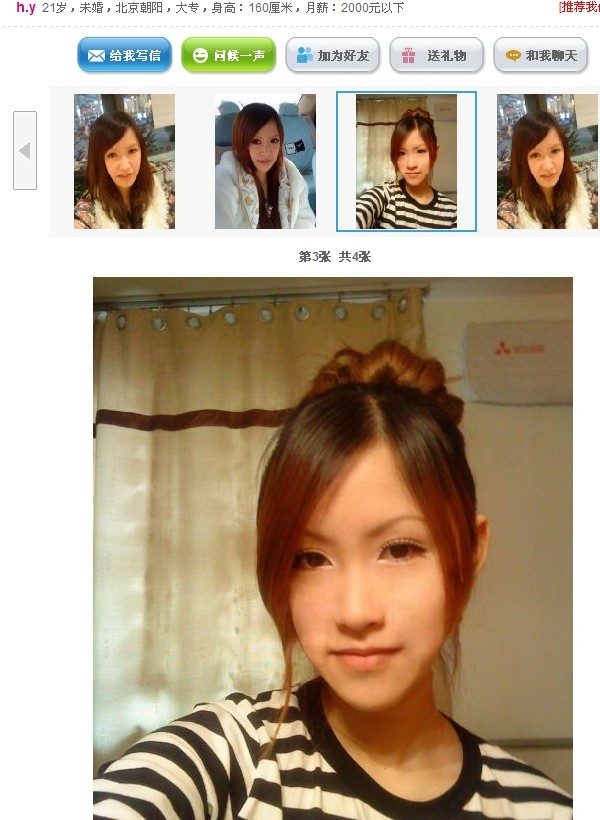Image resolution: width=600 pixels, height=820 pixels.
Task: Open the 送礼物 gift button
Action: [x=436, y=55]
